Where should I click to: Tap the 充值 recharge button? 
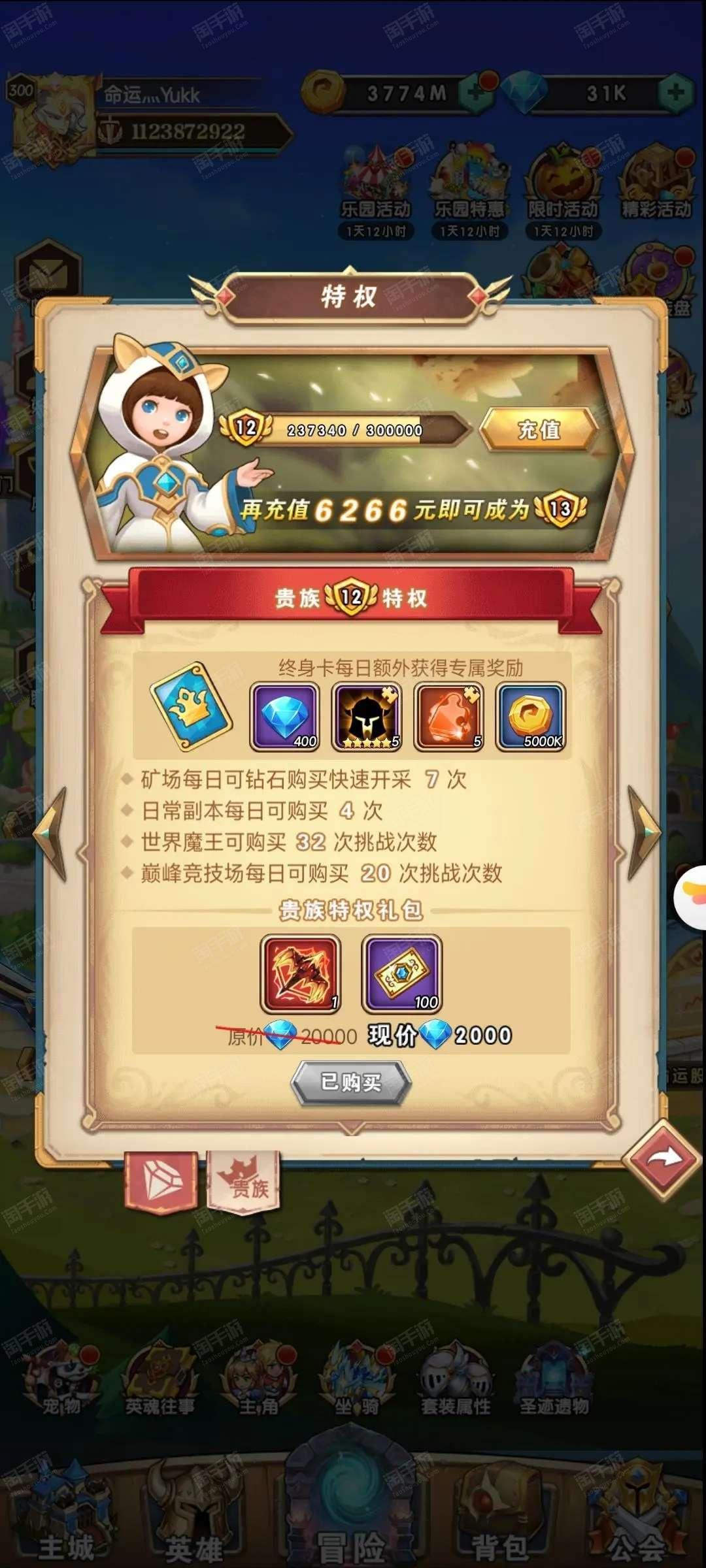(x=539, y=430)
